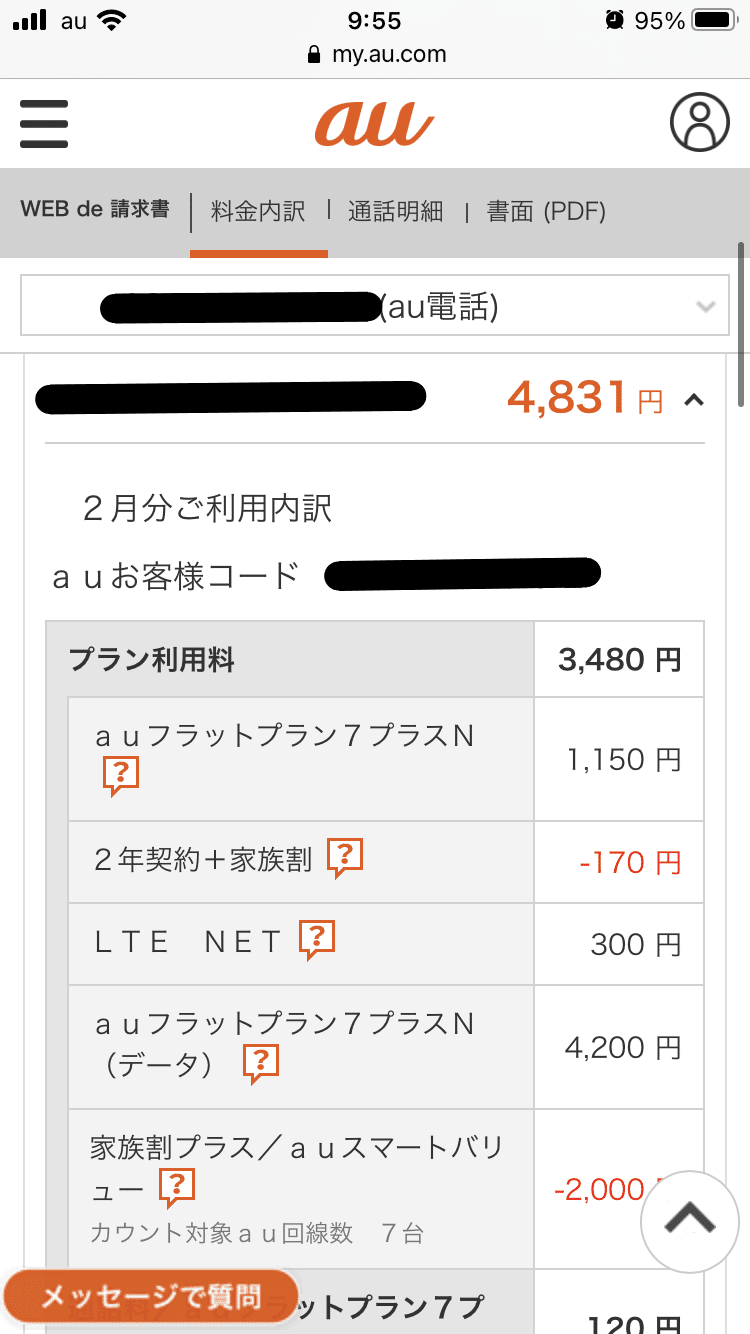Tap the メッセージで質問 chat button
750x1334 pixels.
tap(150, 1294)
